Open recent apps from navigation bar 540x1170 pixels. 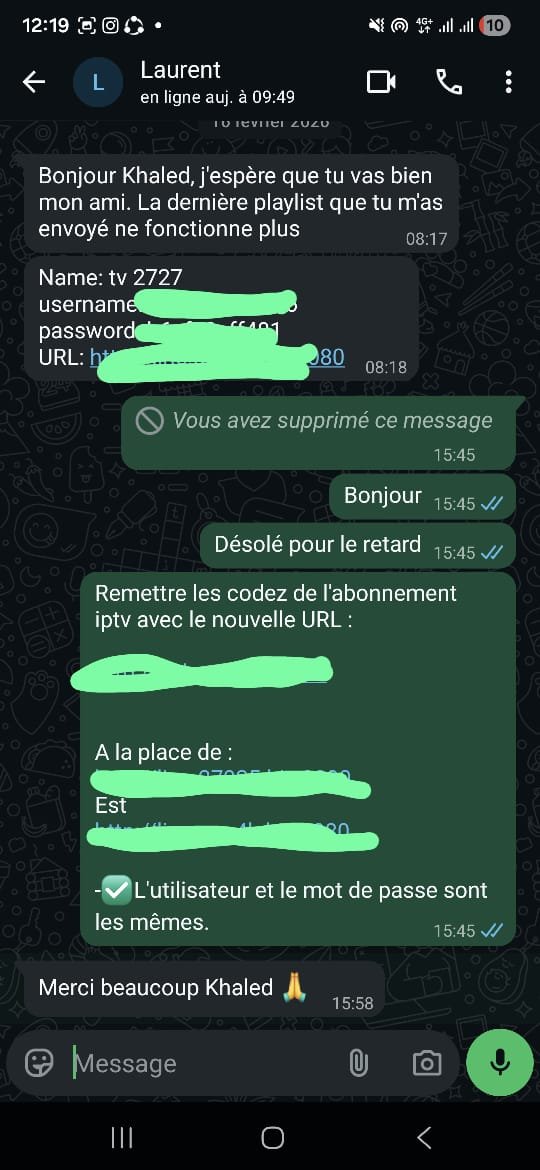(x=122, y=1137)
